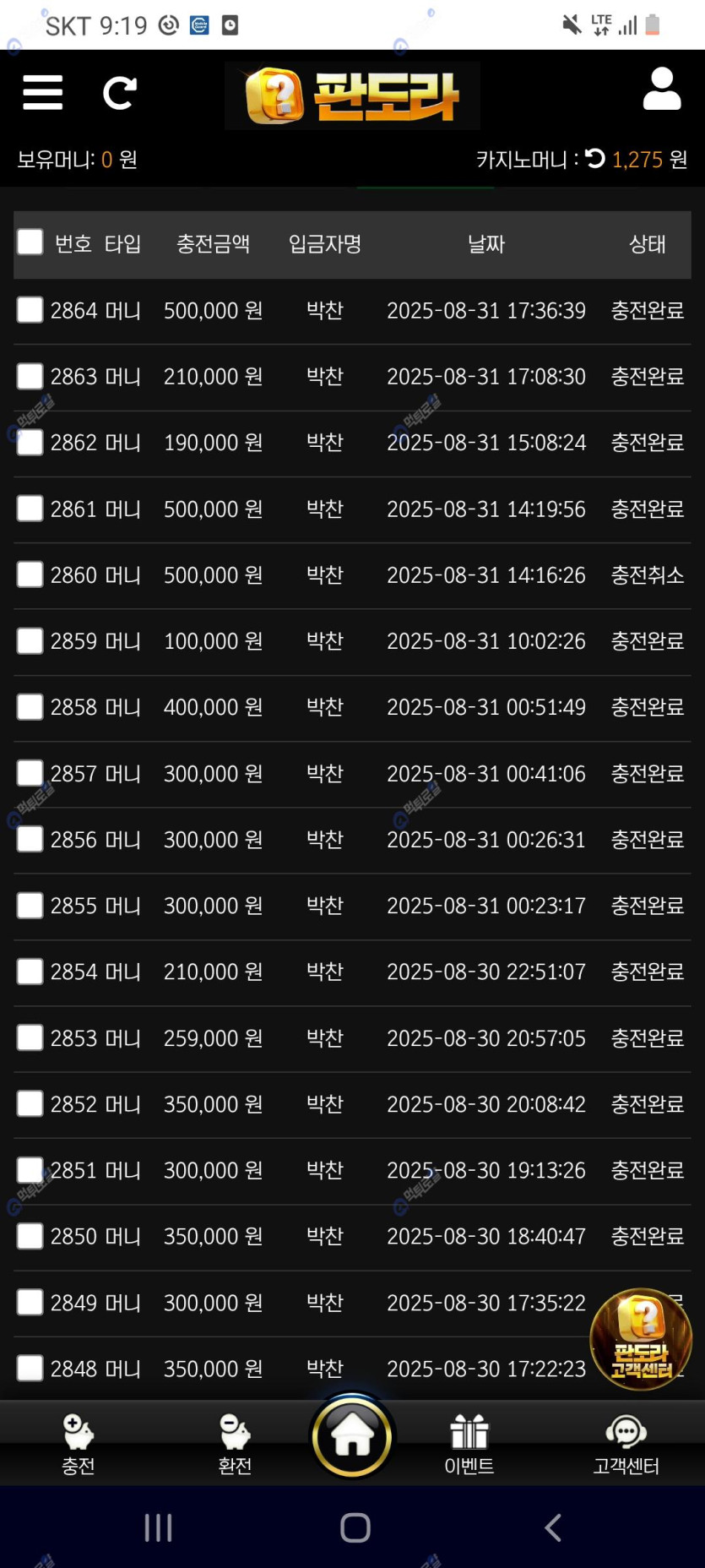Tick the select-all checkbox in the header
Image resolution: width=705 pixels, height=1568 pixels.
(30, 242)
